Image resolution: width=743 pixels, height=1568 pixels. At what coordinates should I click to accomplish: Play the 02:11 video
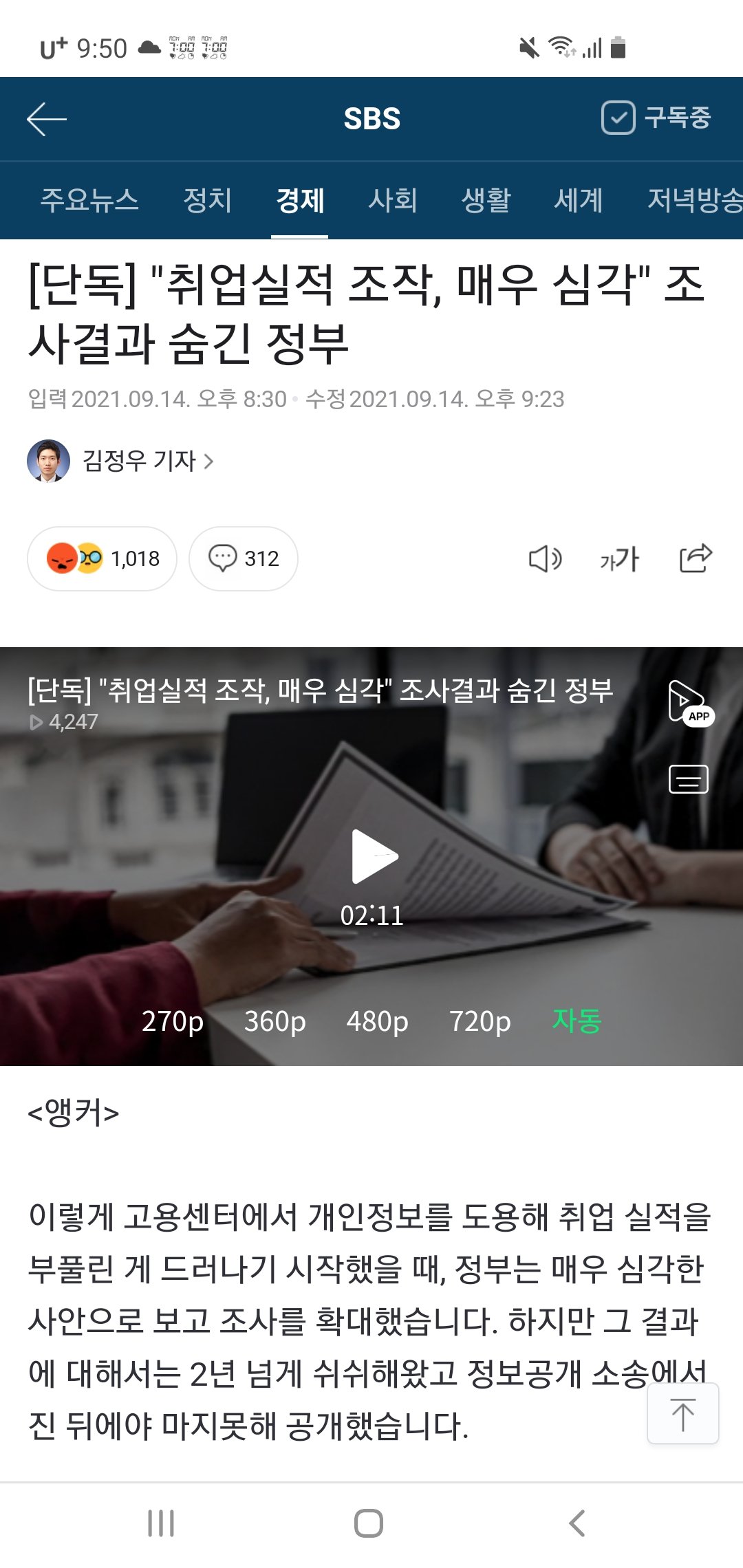coord(372,857)
